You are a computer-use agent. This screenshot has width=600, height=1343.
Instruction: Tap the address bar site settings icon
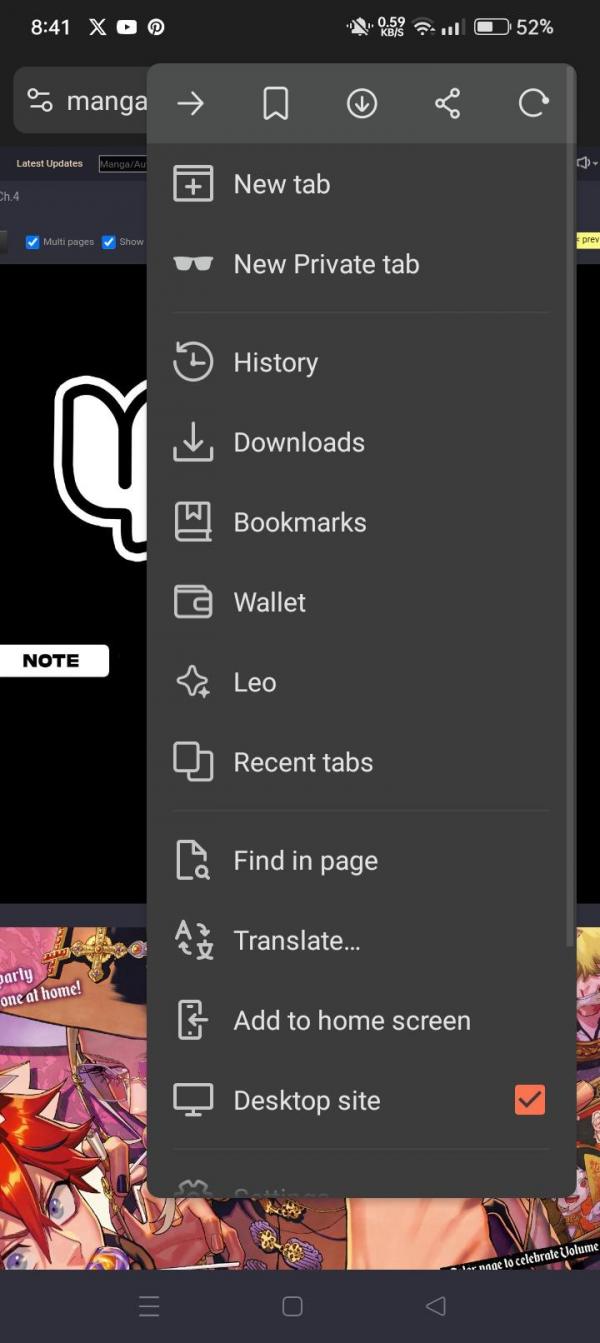40,101
